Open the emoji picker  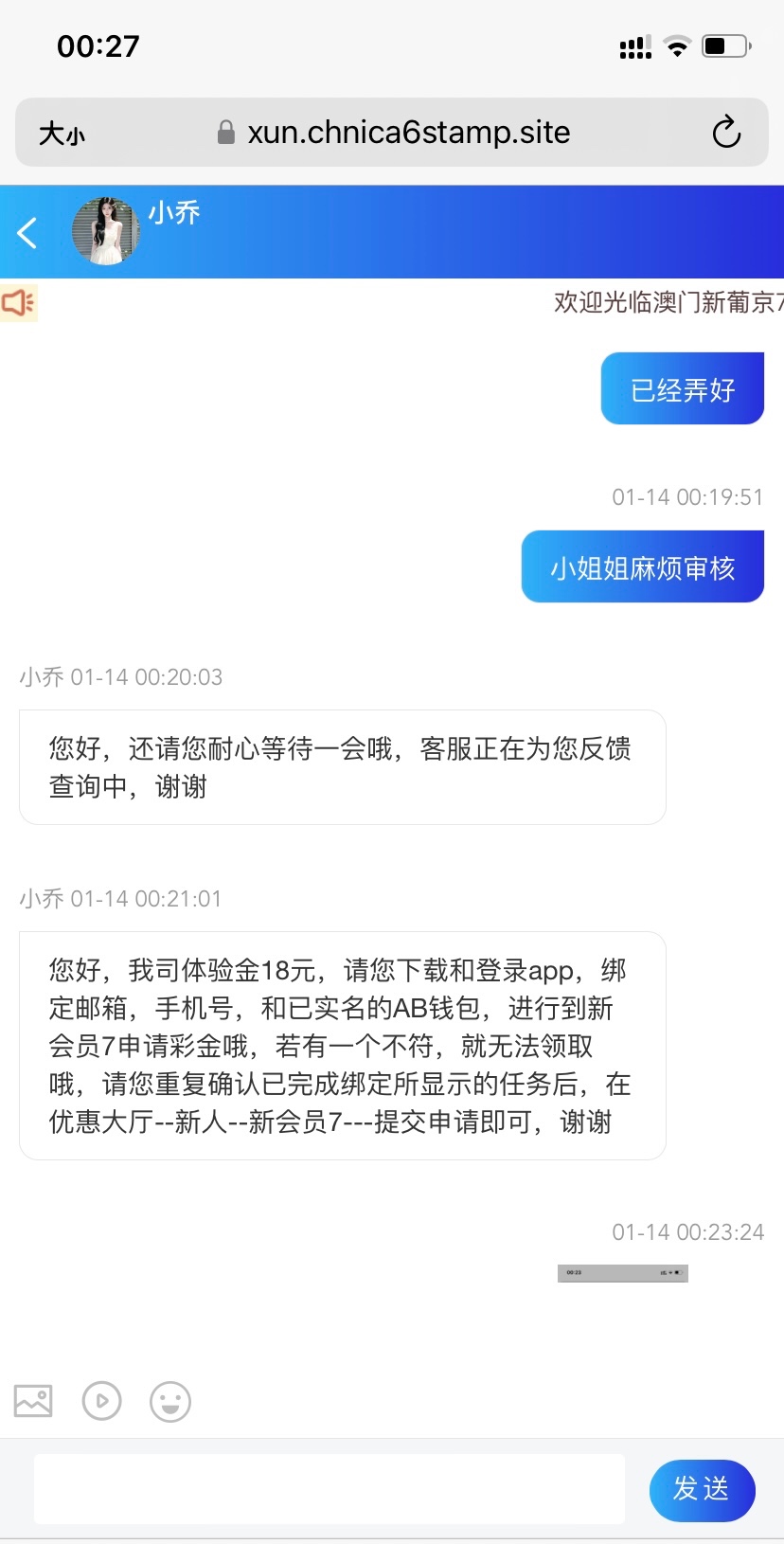click(x=170, y=1401)
